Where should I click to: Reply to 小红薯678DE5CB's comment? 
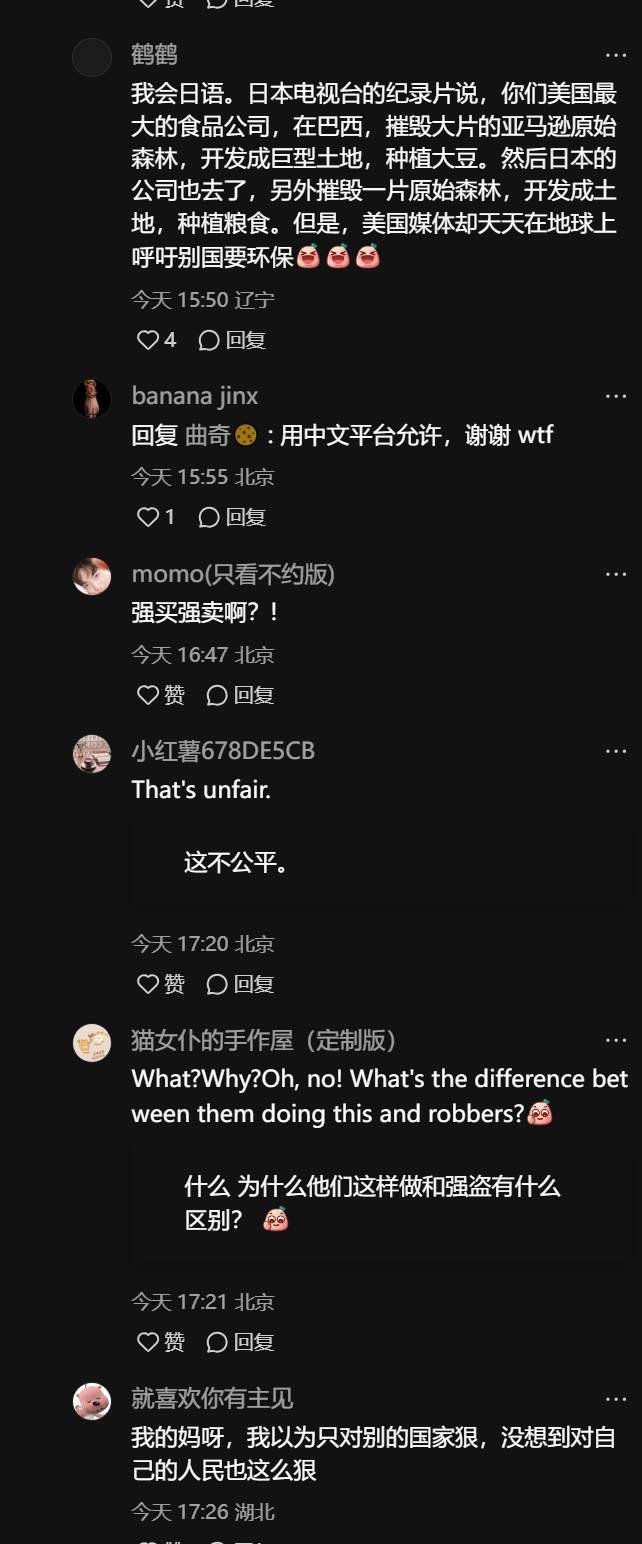(x=240, y=984)
